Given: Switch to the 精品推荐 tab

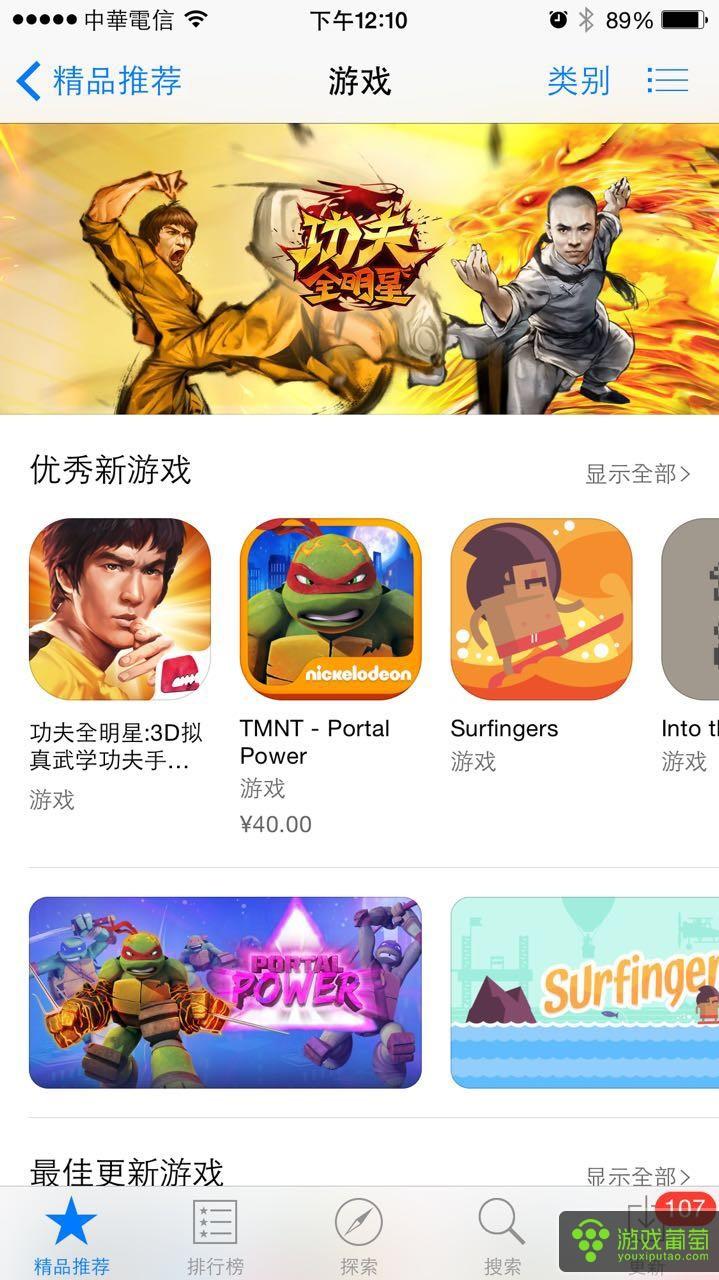Looking at the screenshot, I should [71, 1236].
